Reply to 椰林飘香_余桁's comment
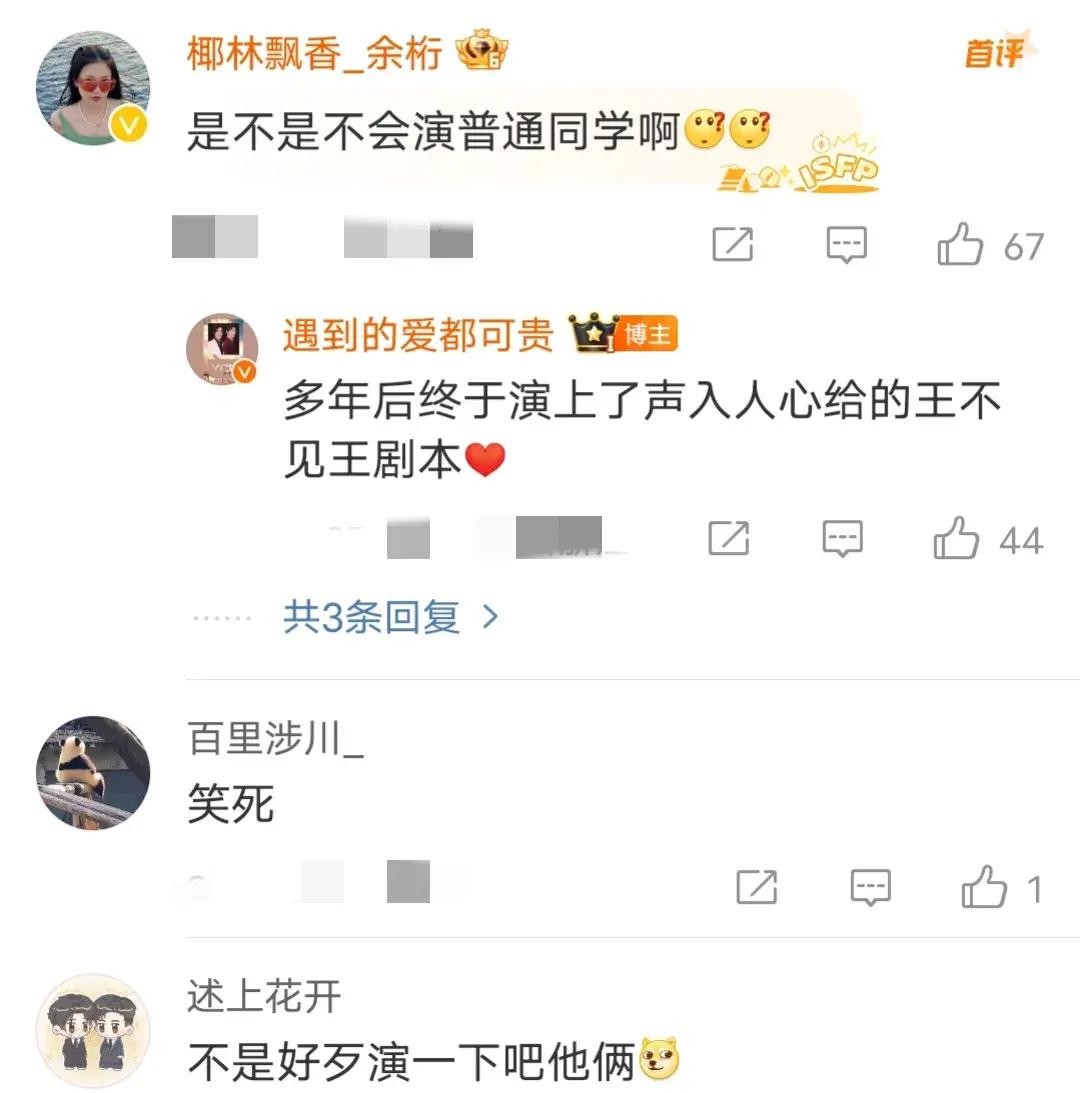 (846, 245)
